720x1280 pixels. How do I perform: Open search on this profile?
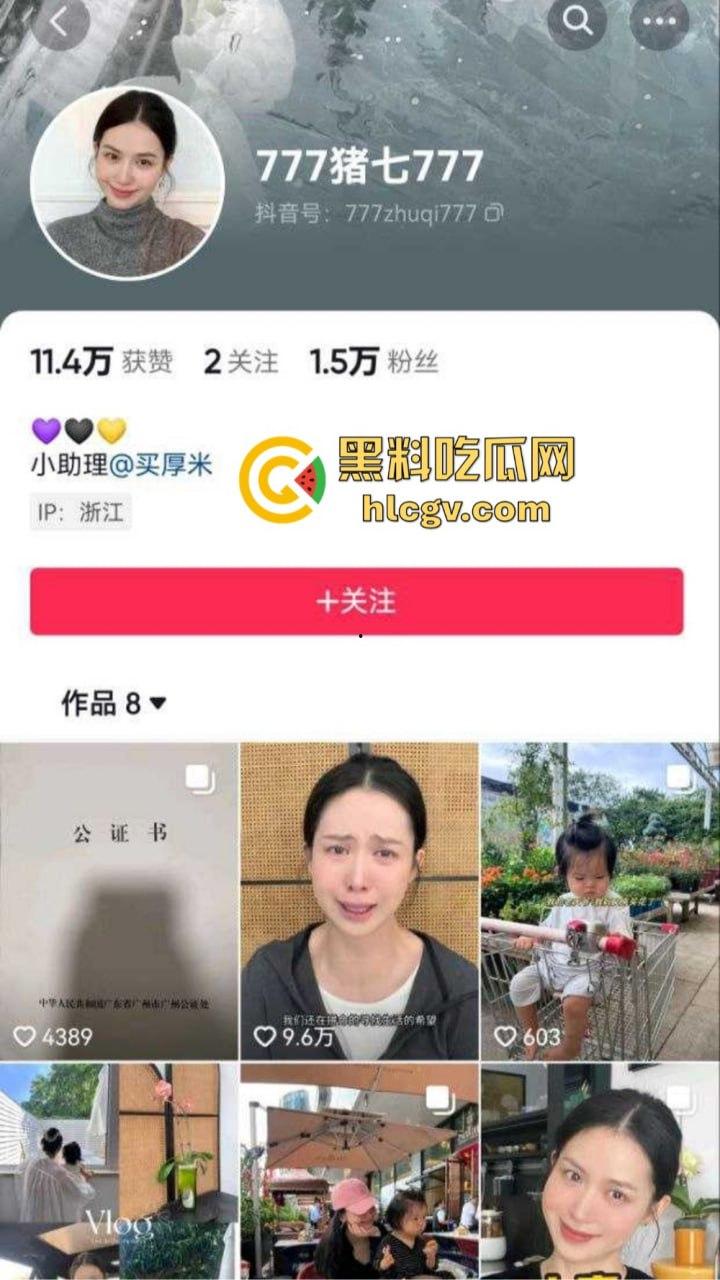[x=577, y=21]
